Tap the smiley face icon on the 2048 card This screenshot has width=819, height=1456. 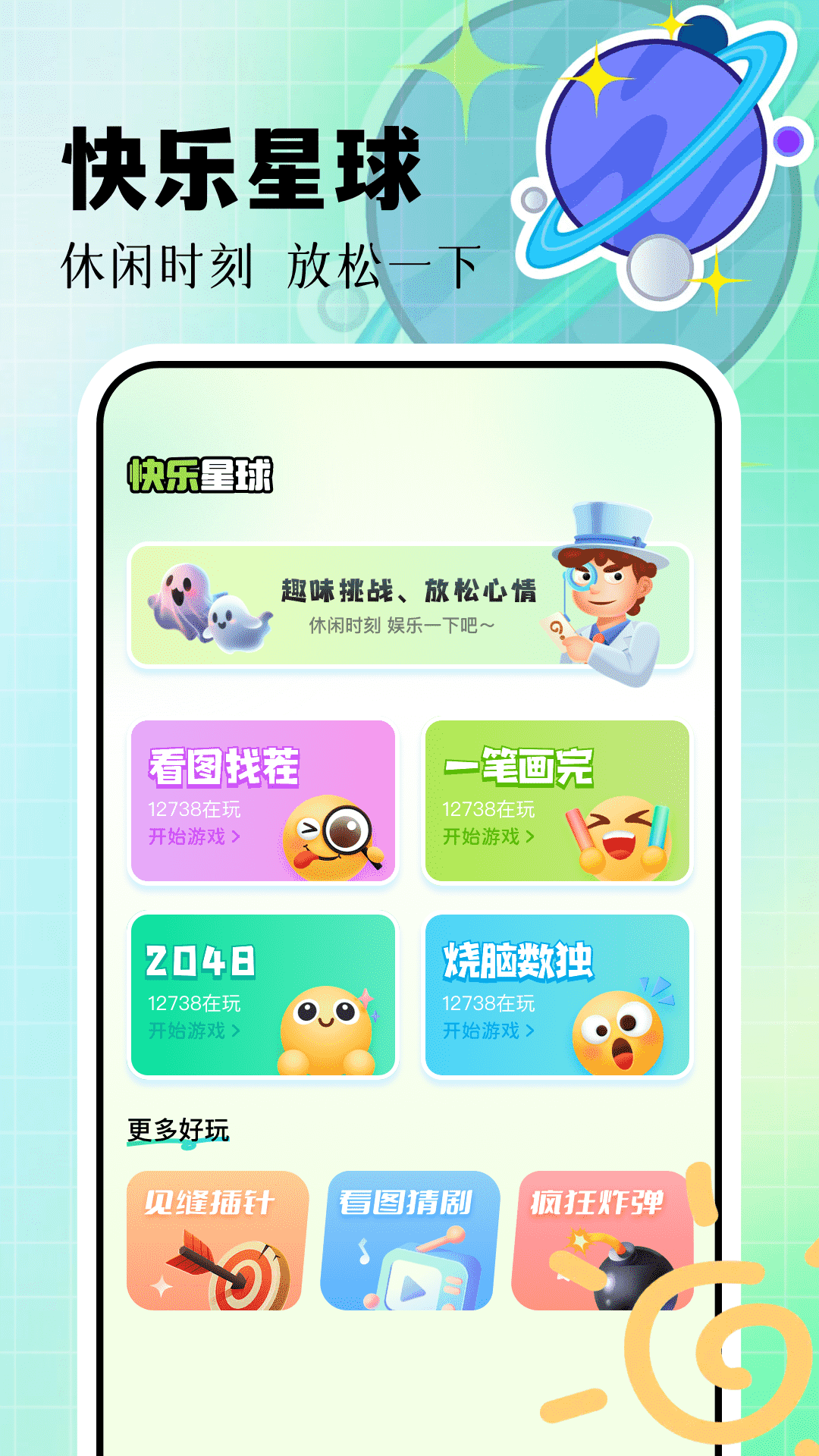tap(326, 1020)
